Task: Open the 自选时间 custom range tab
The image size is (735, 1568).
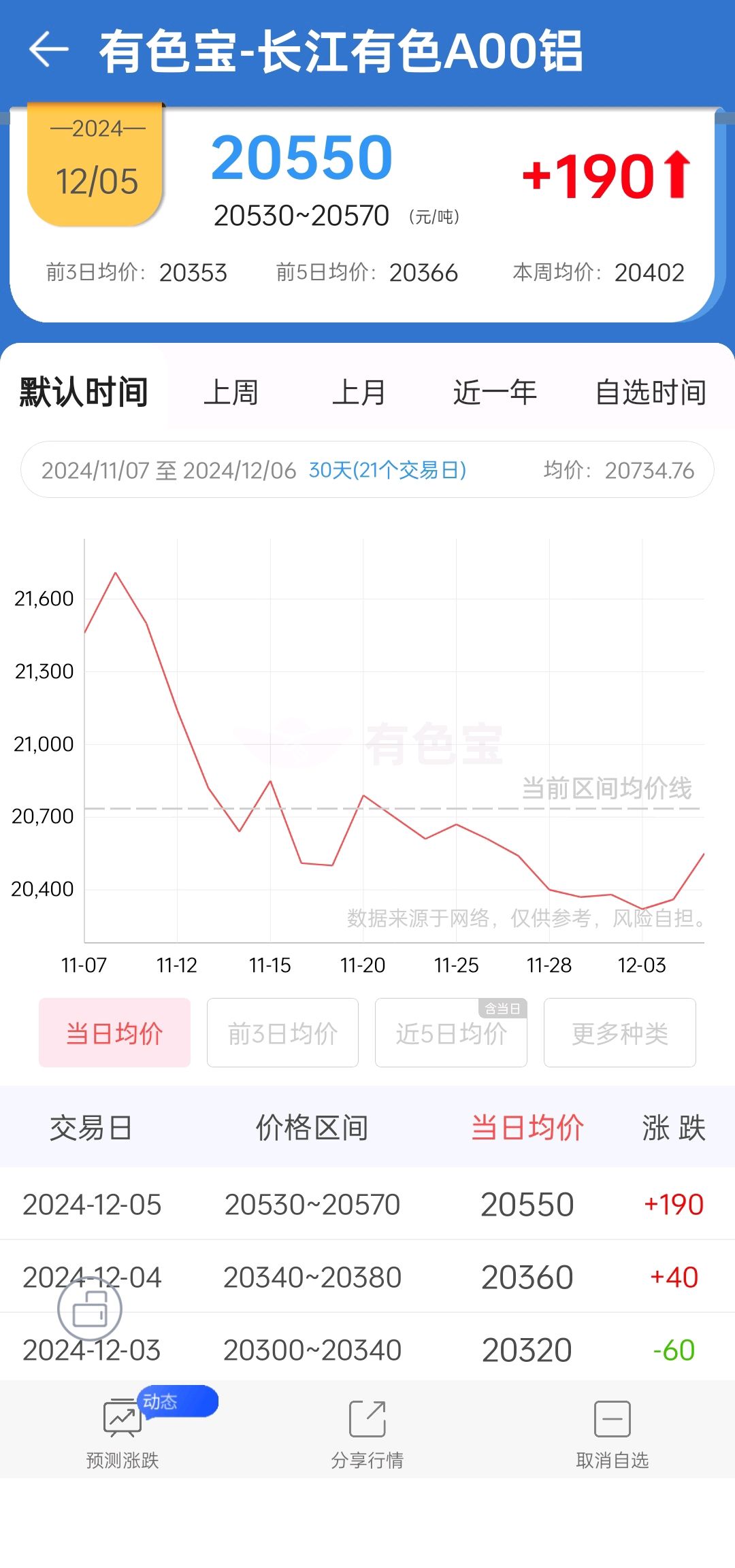Action: (650, 393)
